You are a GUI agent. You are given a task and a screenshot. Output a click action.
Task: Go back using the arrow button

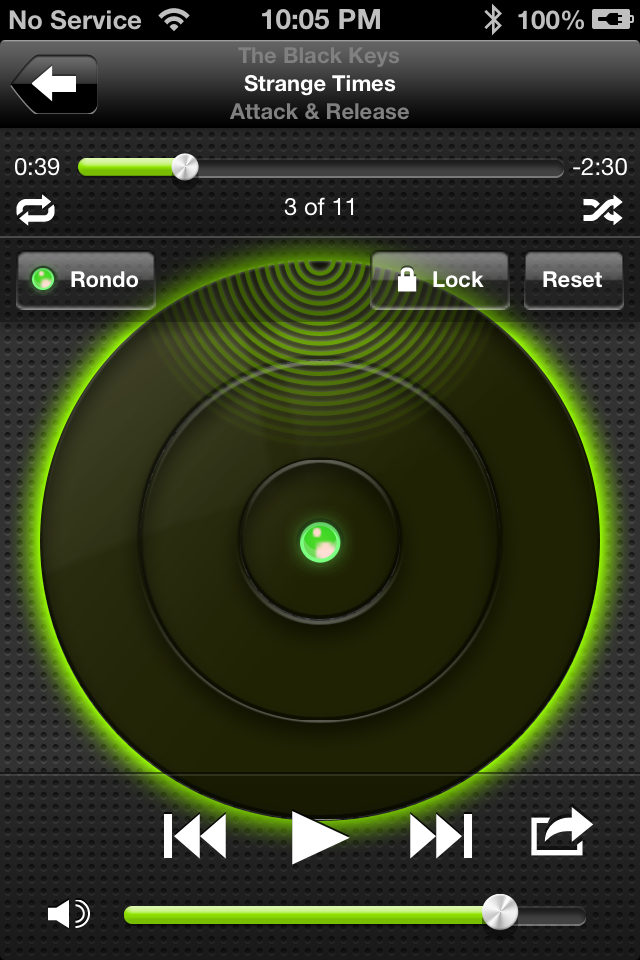(55, 84)
